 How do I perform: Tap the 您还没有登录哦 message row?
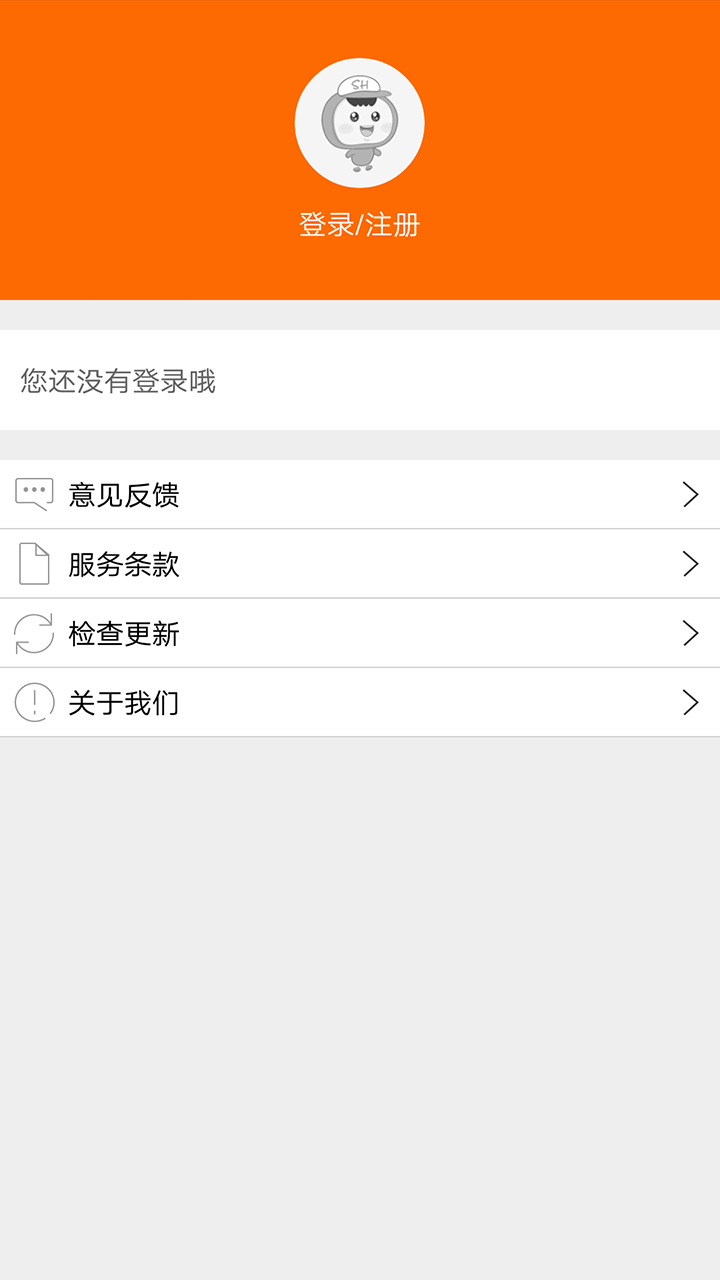click(x=360, y=380)
